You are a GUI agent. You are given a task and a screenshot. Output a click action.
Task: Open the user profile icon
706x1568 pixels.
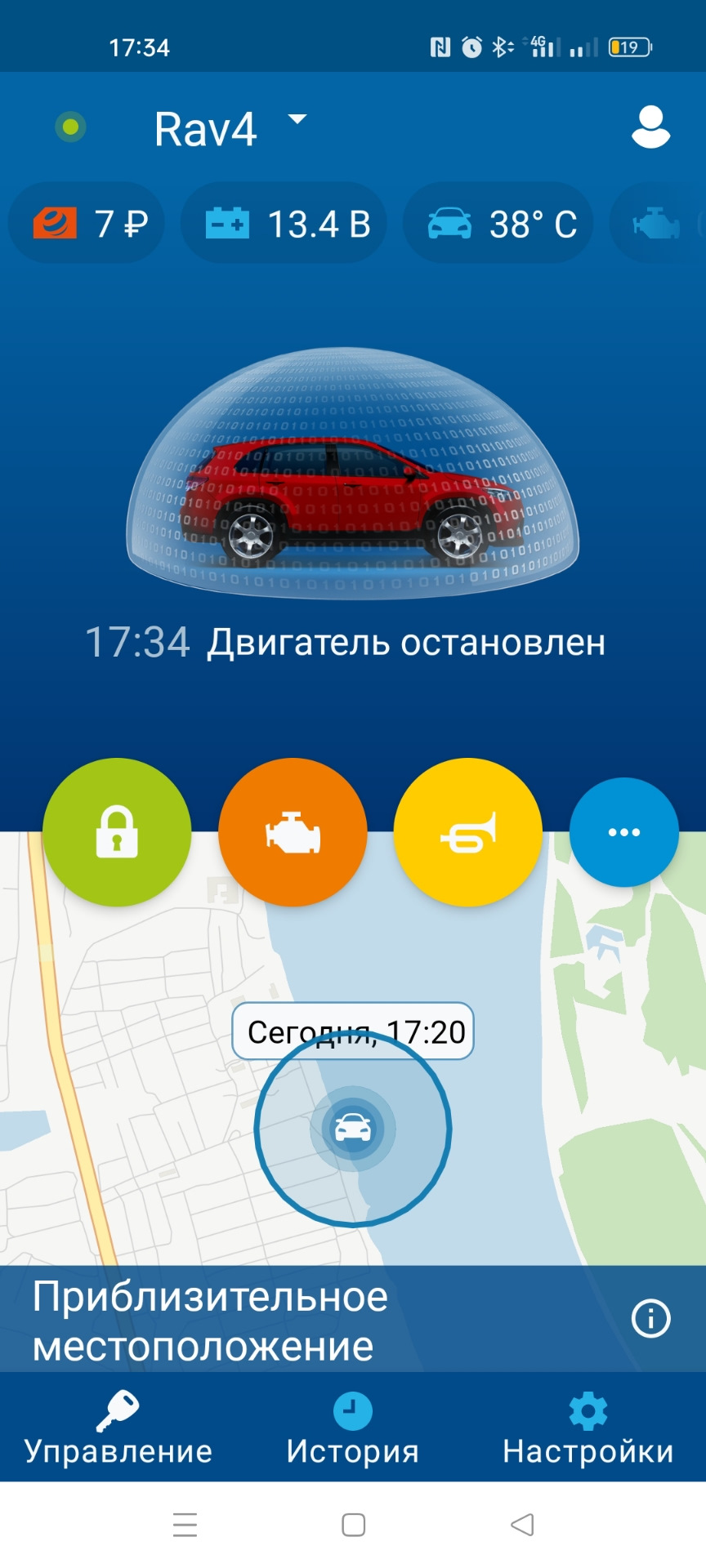tap(650, 127)
